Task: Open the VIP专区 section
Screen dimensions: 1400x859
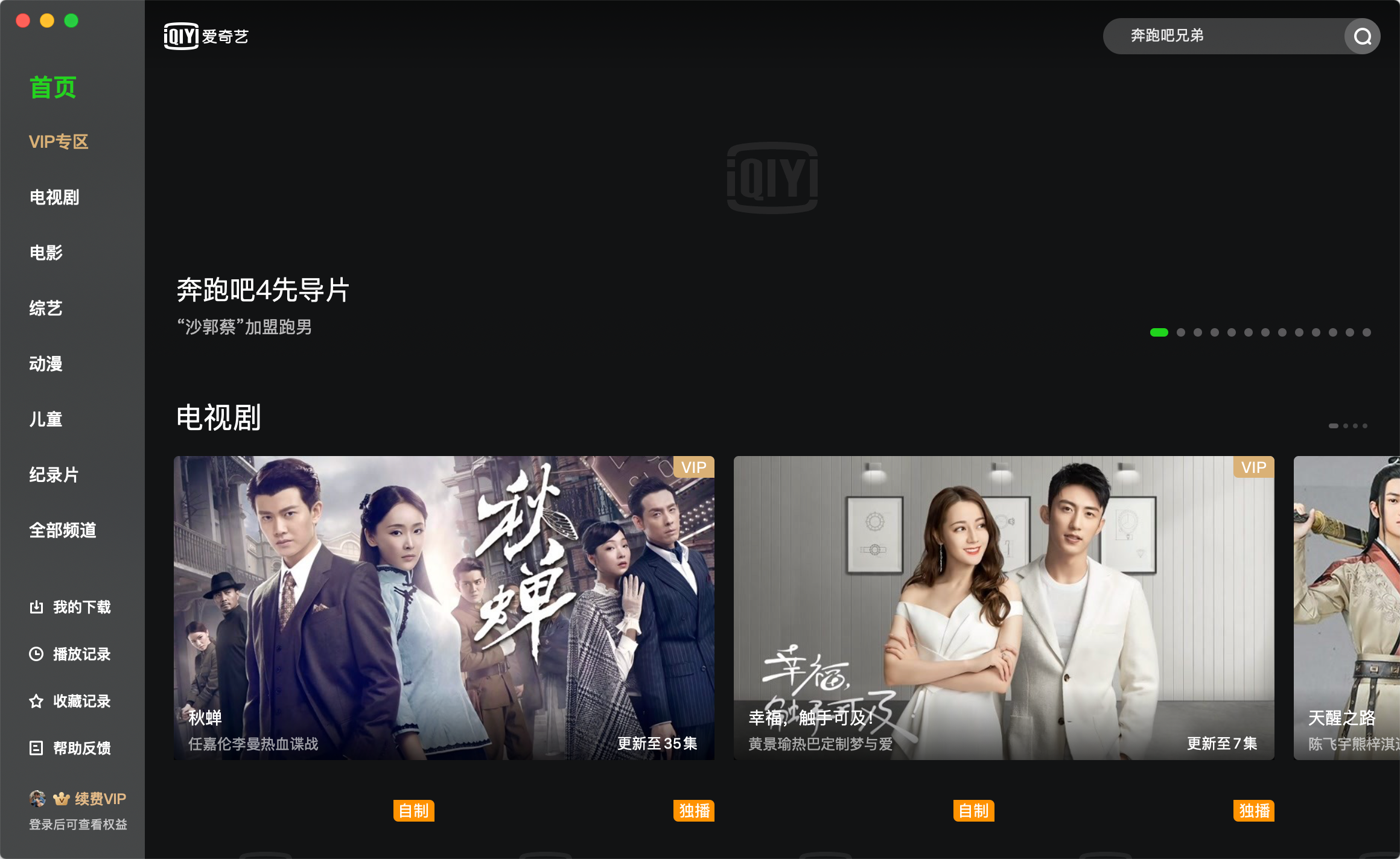Action: [59, 142]
